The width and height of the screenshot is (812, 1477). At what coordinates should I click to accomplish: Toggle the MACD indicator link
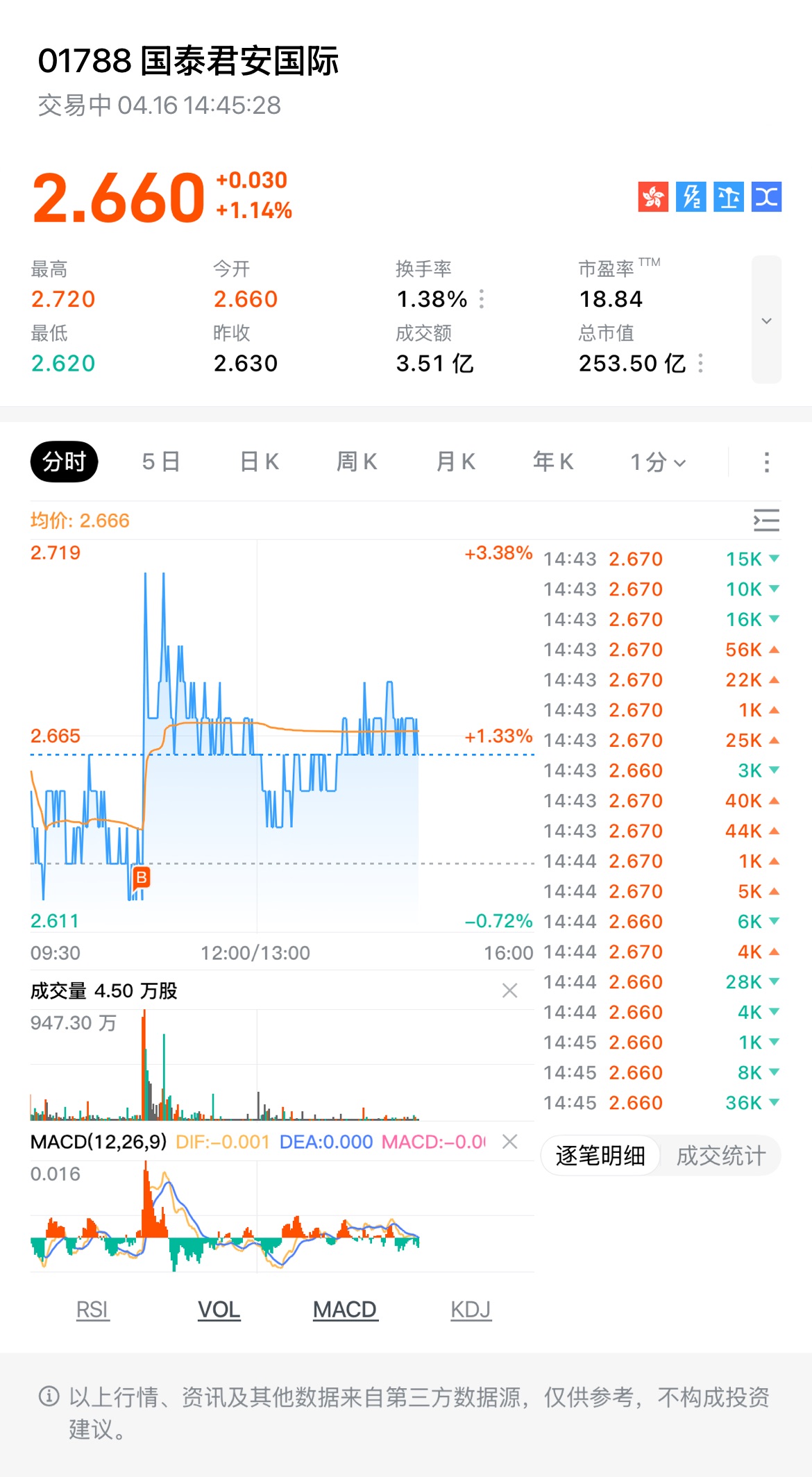click(345, 1310)
